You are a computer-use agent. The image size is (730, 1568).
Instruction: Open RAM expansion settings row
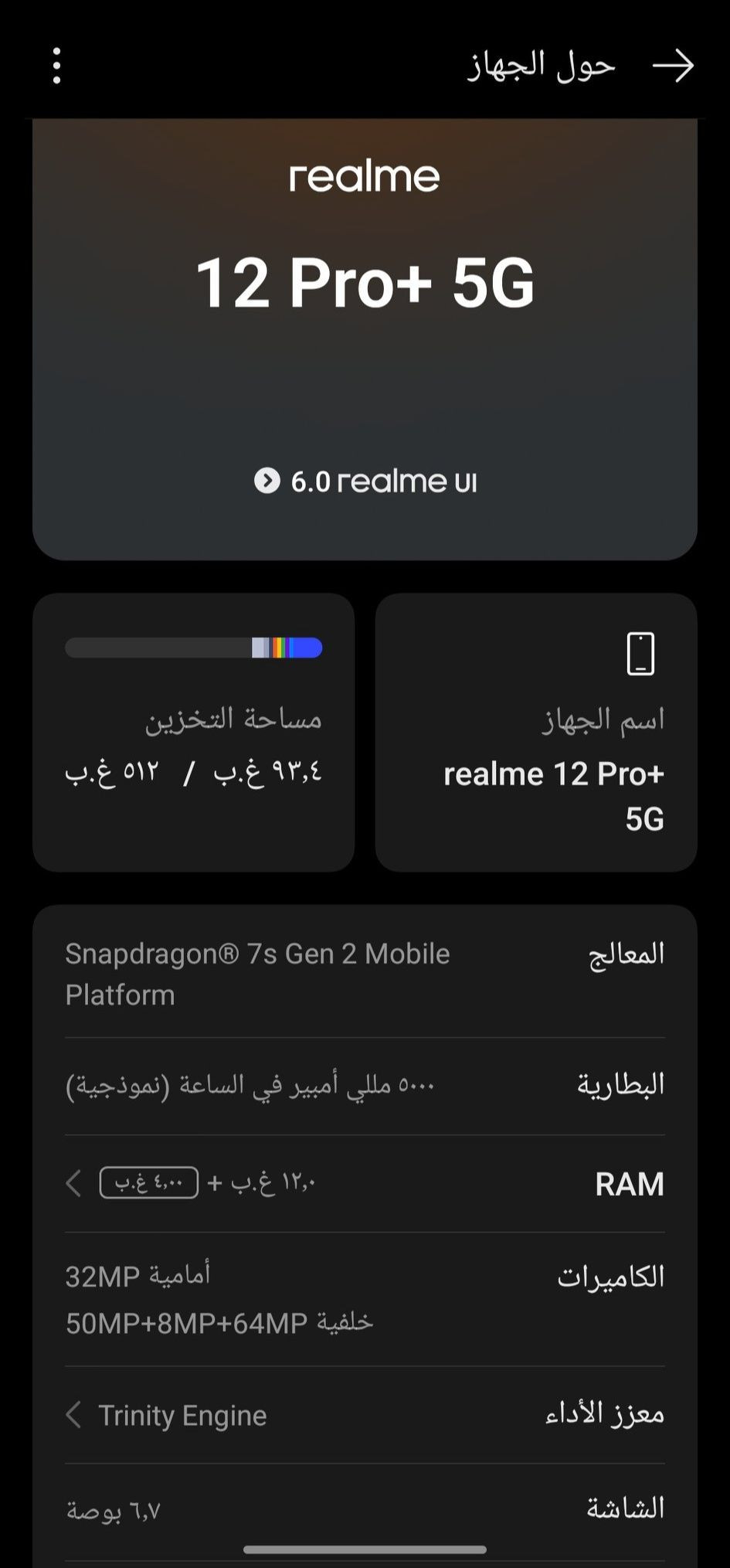click(x=365, y=1183)
